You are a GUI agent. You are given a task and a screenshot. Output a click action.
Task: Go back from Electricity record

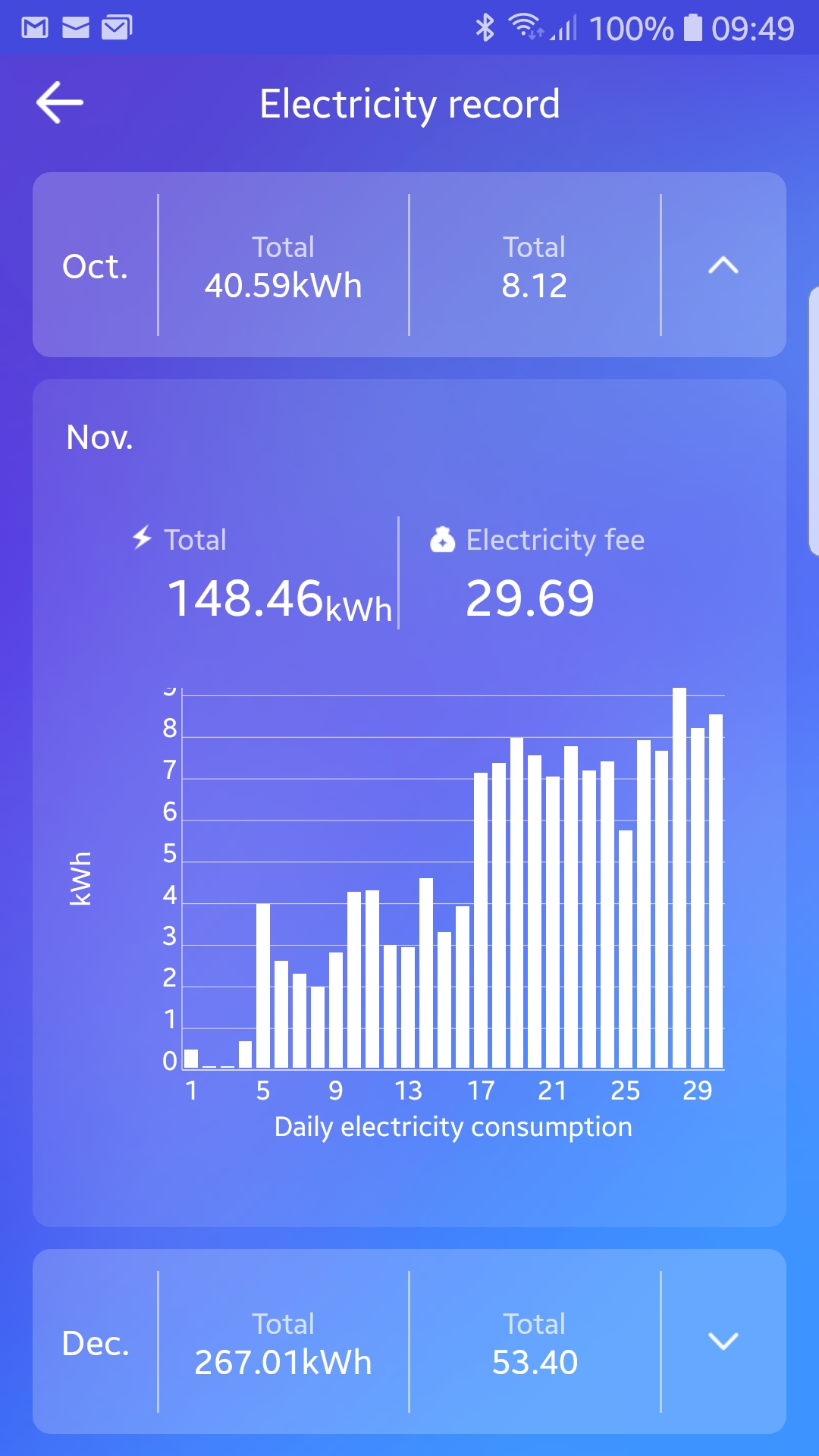pos(60,103)
